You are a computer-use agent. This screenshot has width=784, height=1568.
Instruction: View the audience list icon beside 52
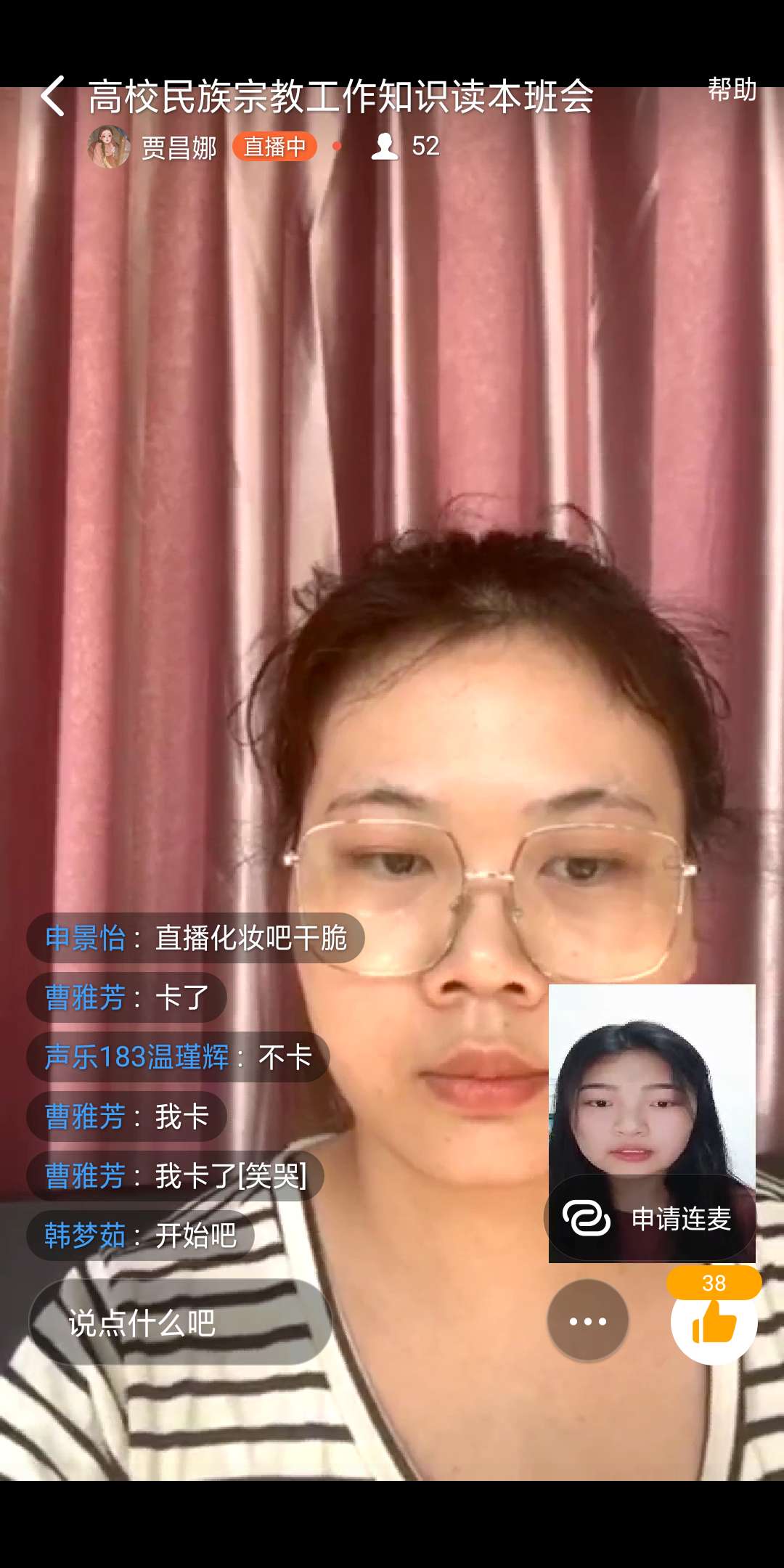pyautogui.click(x=385, y=147)
